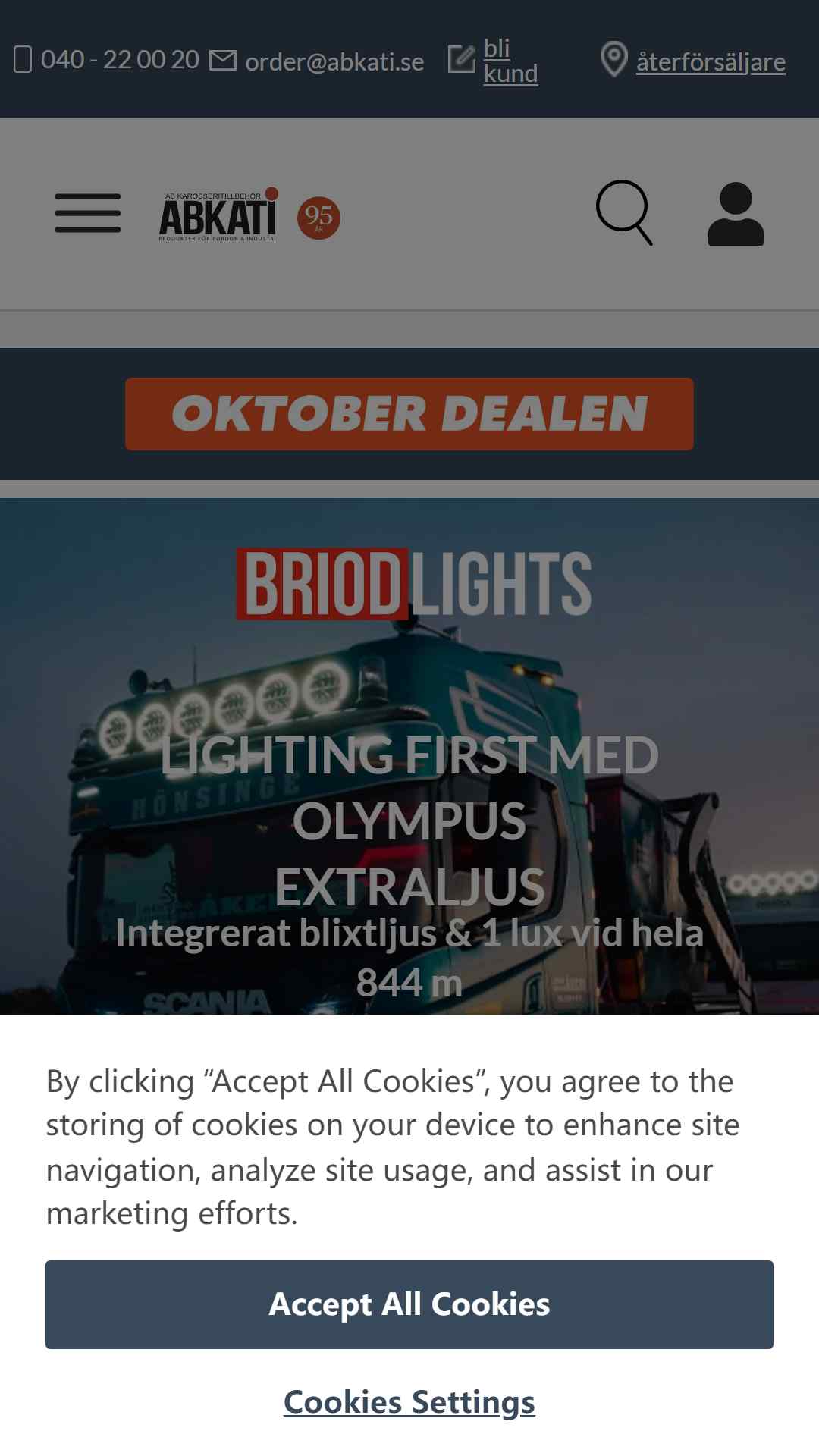Go to Abkati home via logo
The width and height of the screenshot is (819, 1456).
tap(218, 216)
